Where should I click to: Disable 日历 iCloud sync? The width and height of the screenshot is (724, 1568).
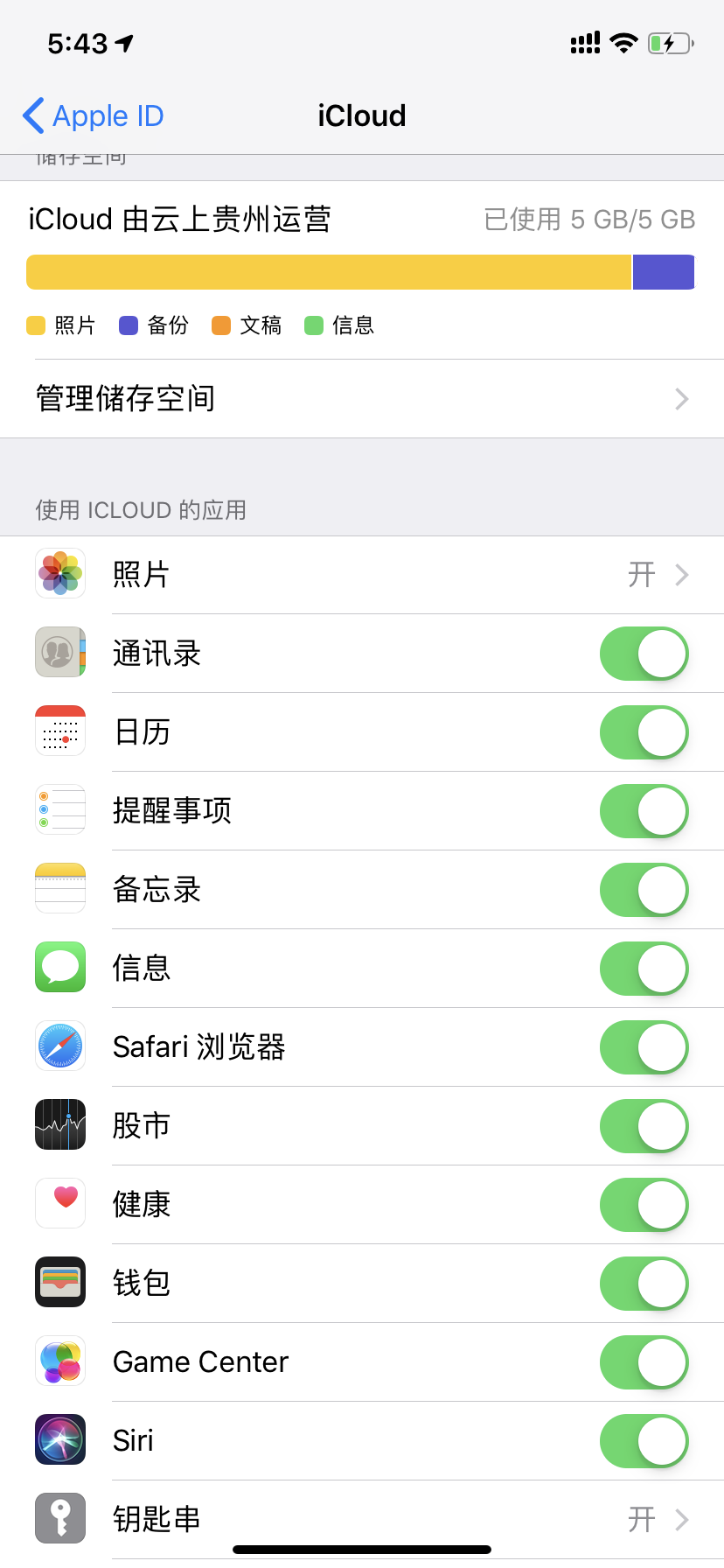tap(644, 732)
